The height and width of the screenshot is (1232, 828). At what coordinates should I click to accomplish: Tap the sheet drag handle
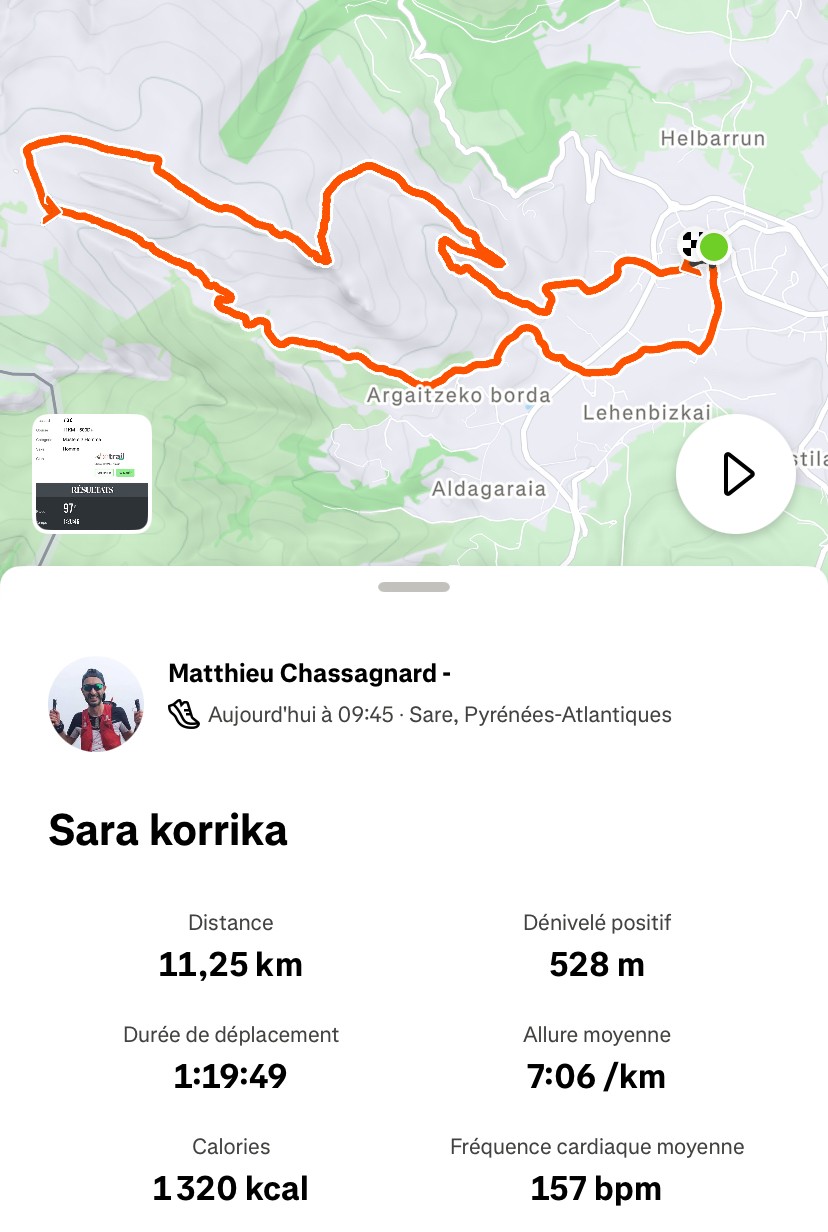(414, 587)
